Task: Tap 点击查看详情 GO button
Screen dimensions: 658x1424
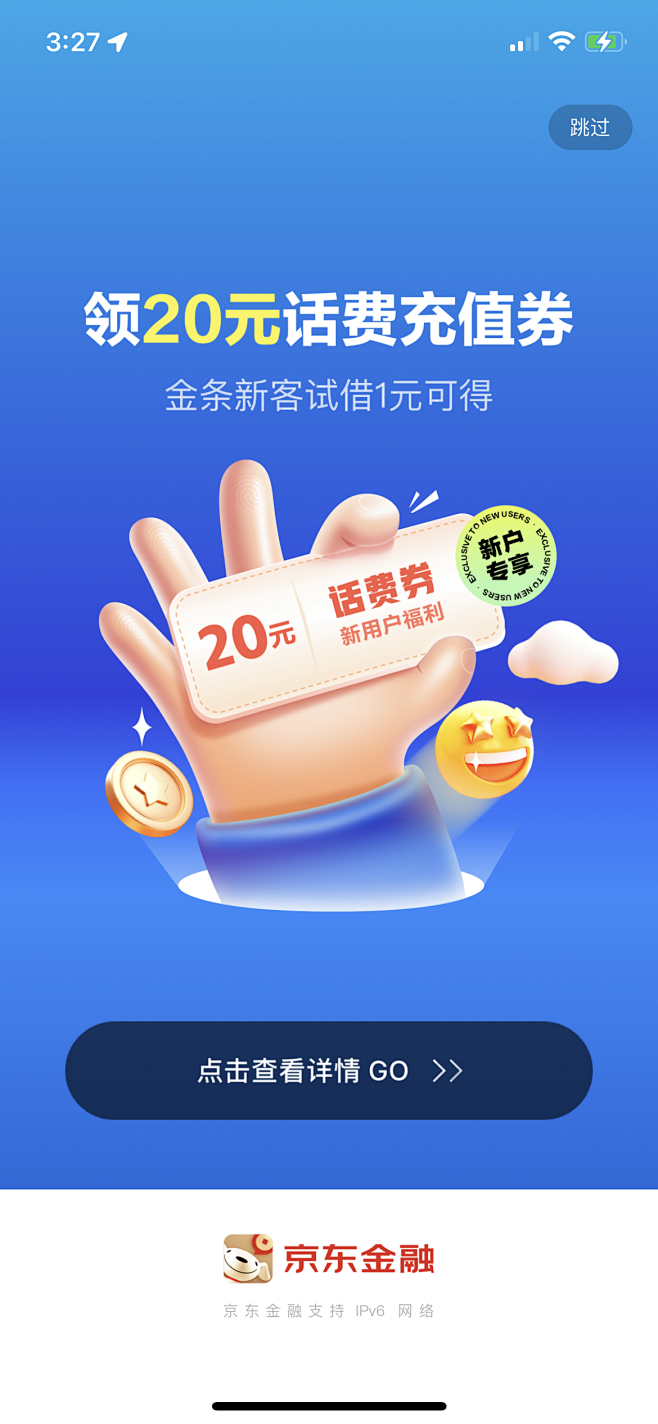Action: coord(329,1070)
